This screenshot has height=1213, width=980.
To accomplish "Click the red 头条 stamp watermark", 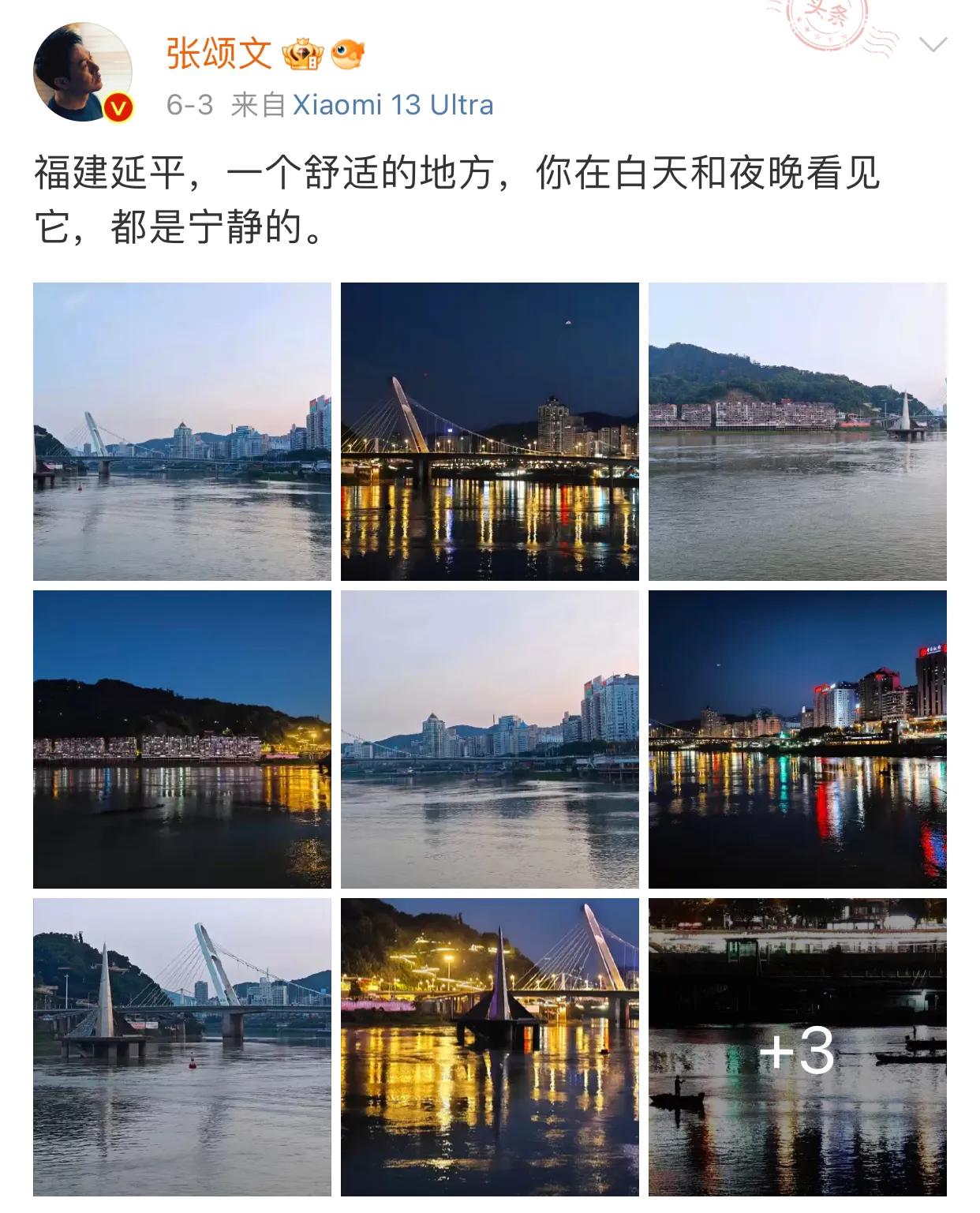I will pyautogui.click(x=827, y=24).
